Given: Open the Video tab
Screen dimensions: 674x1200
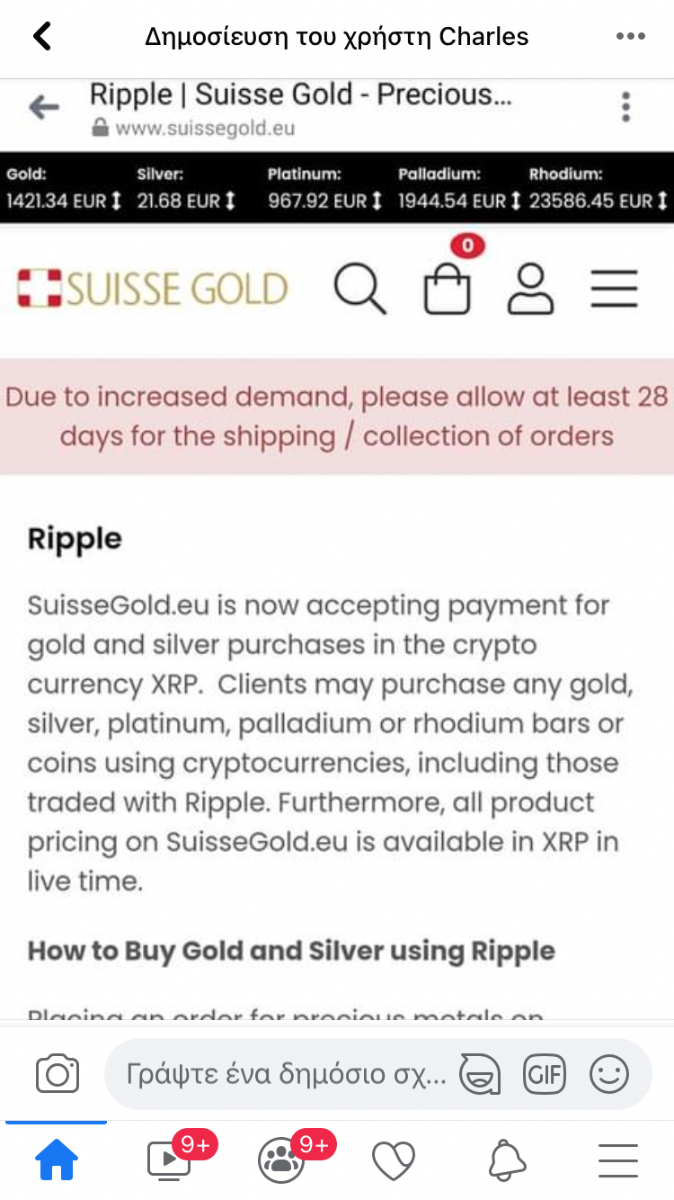Looking at the screenshot, I should (x=168, y=1158).
